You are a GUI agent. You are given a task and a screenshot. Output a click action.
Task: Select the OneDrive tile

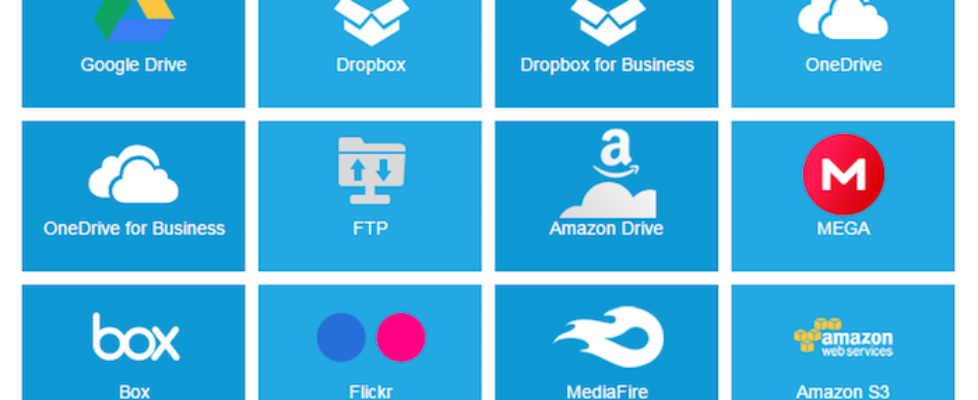point(843,50)
